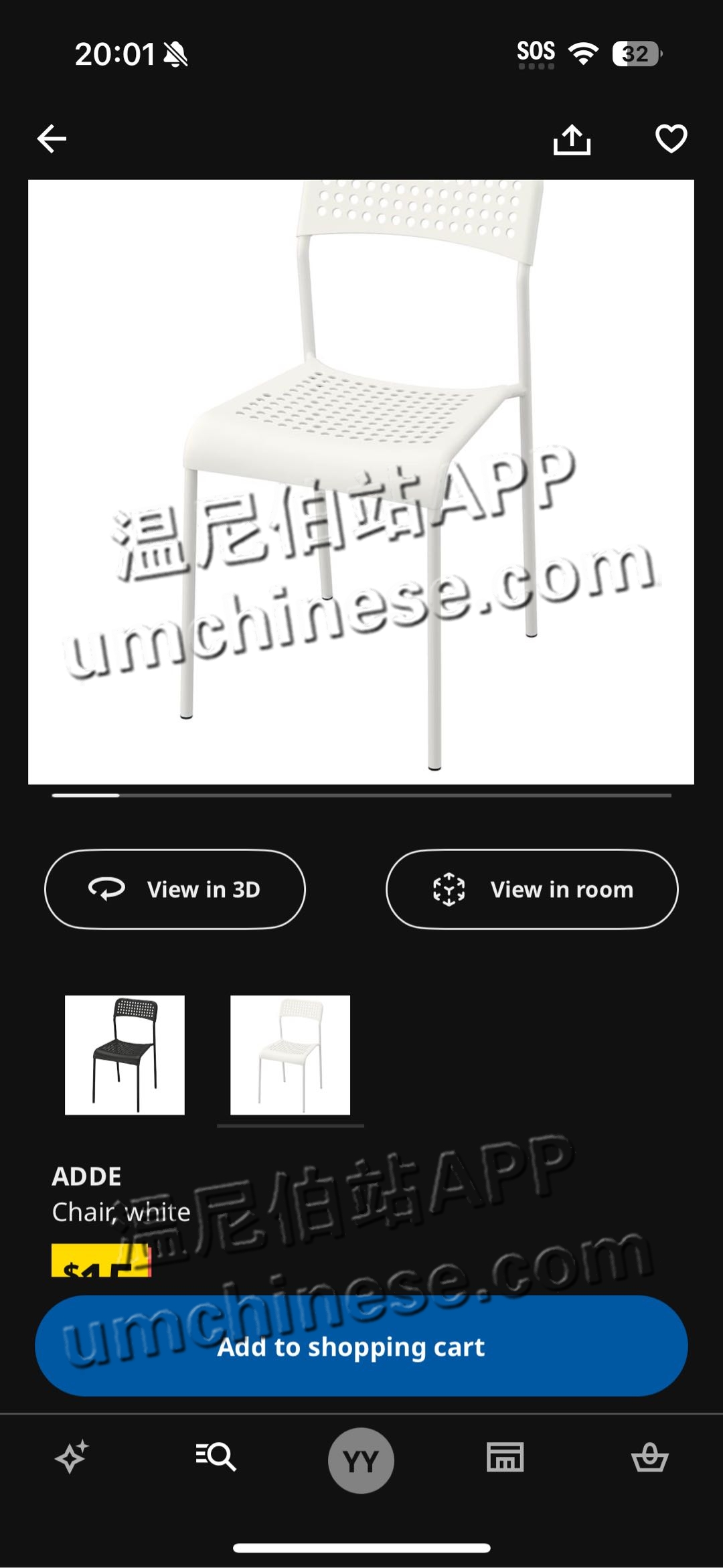
Task: Switch to the search tab
Action: [216, 1457]
